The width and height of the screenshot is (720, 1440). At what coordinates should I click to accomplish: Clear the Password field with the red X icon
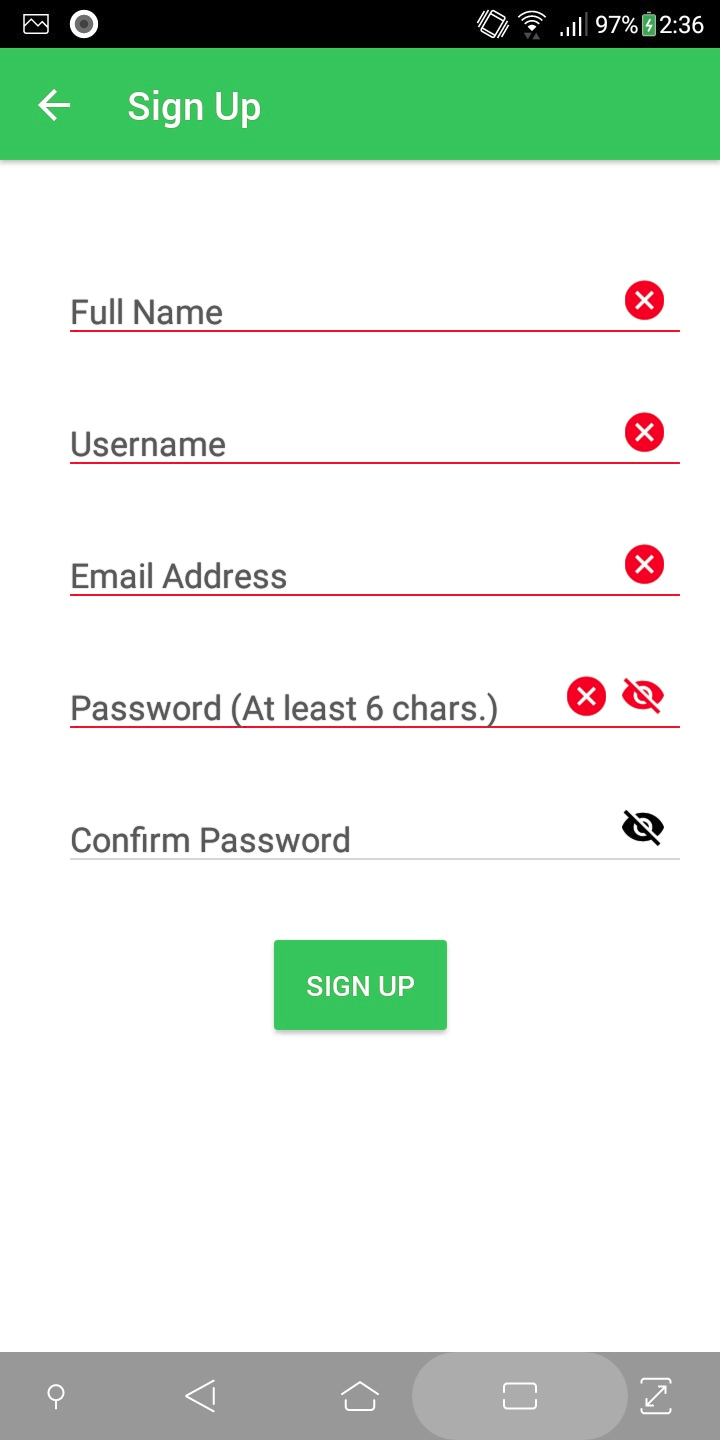(x=587, y=696)
